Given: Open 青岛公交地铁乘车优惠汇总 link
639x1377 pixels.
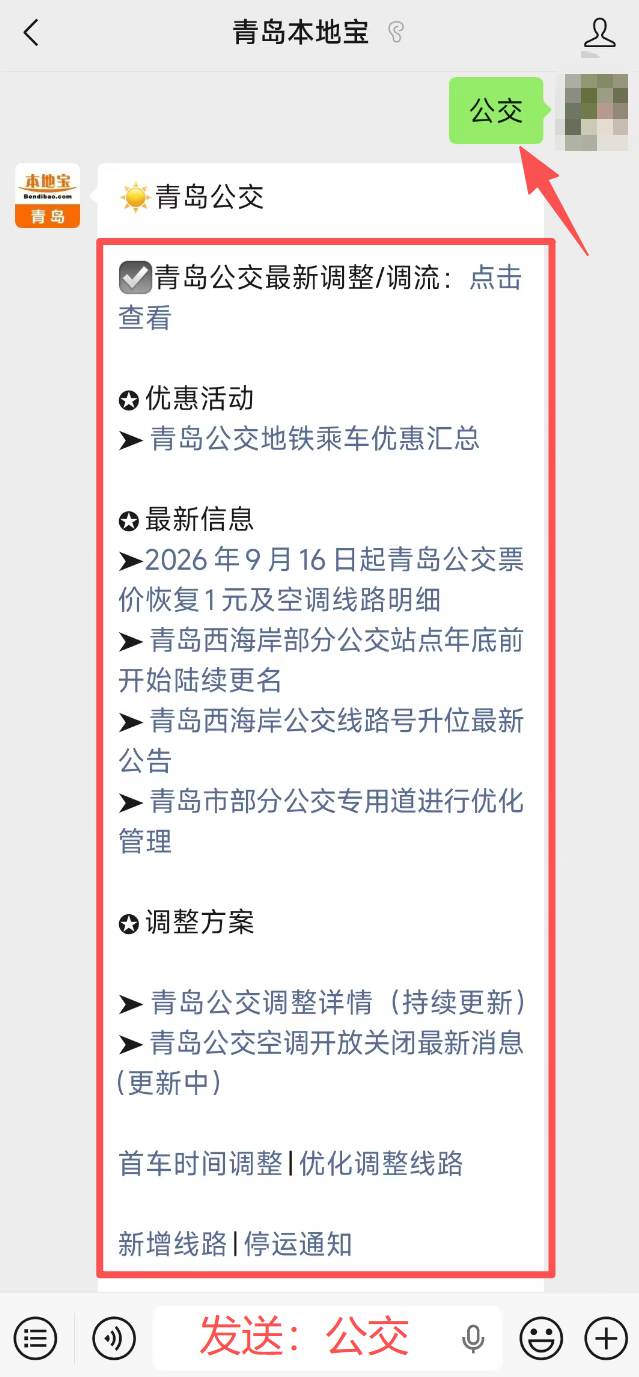Looking at the screenshot, I should click(x=315, y=438).
